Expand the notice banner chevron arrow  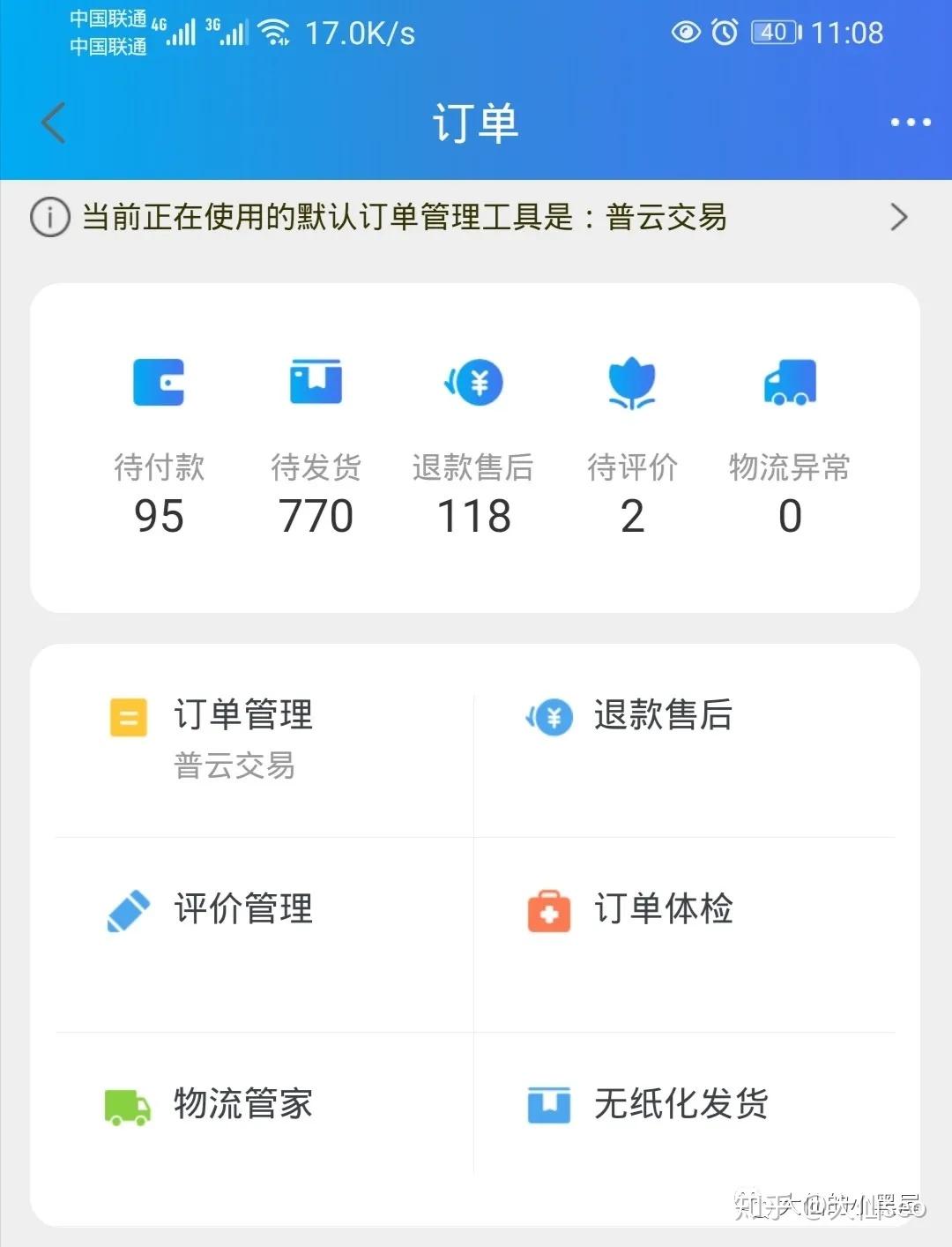[x=900, y=216]
